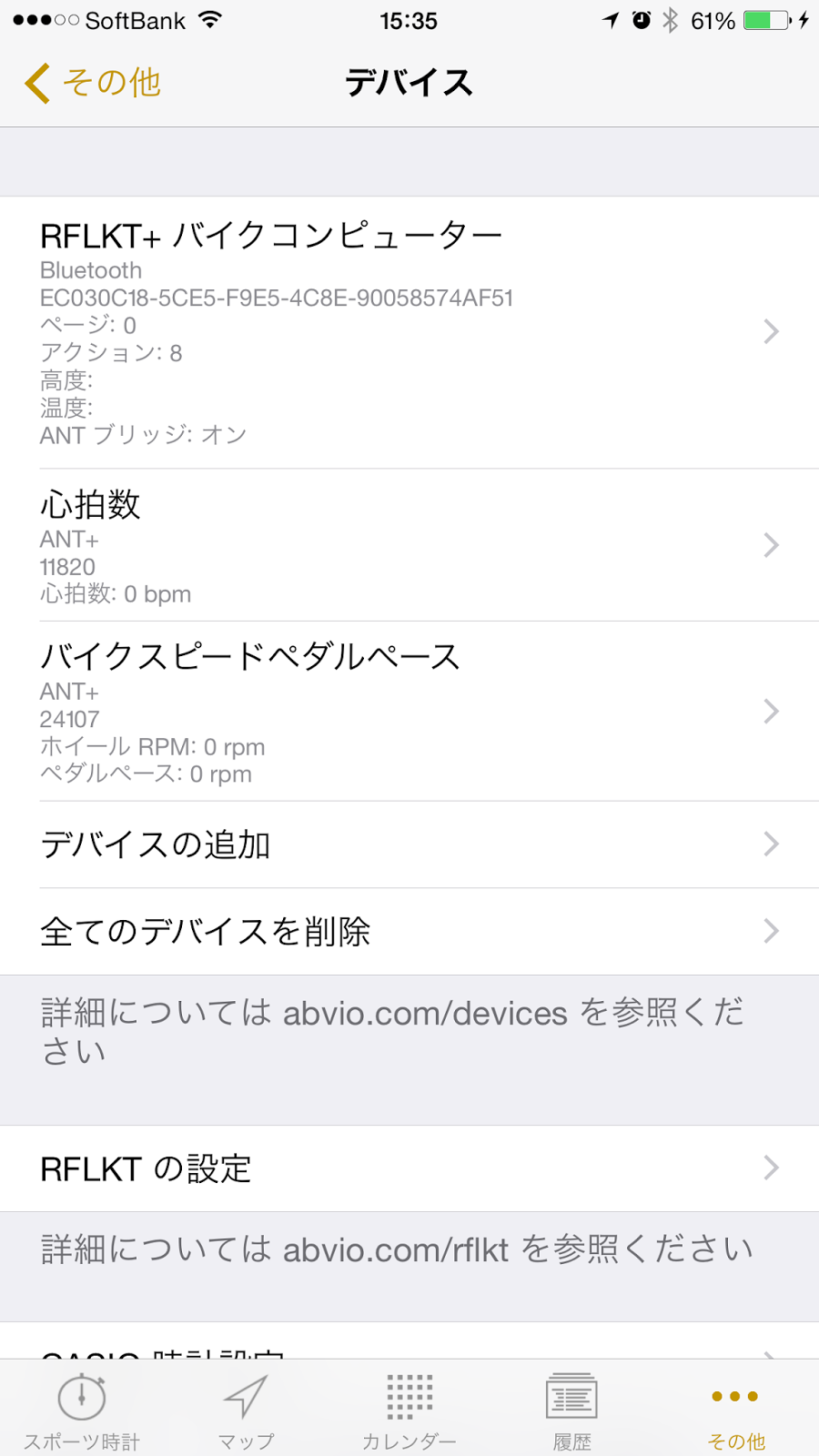Go back to その他 screen
Viewport: 819px width, 1456px height.
(92, 83)
